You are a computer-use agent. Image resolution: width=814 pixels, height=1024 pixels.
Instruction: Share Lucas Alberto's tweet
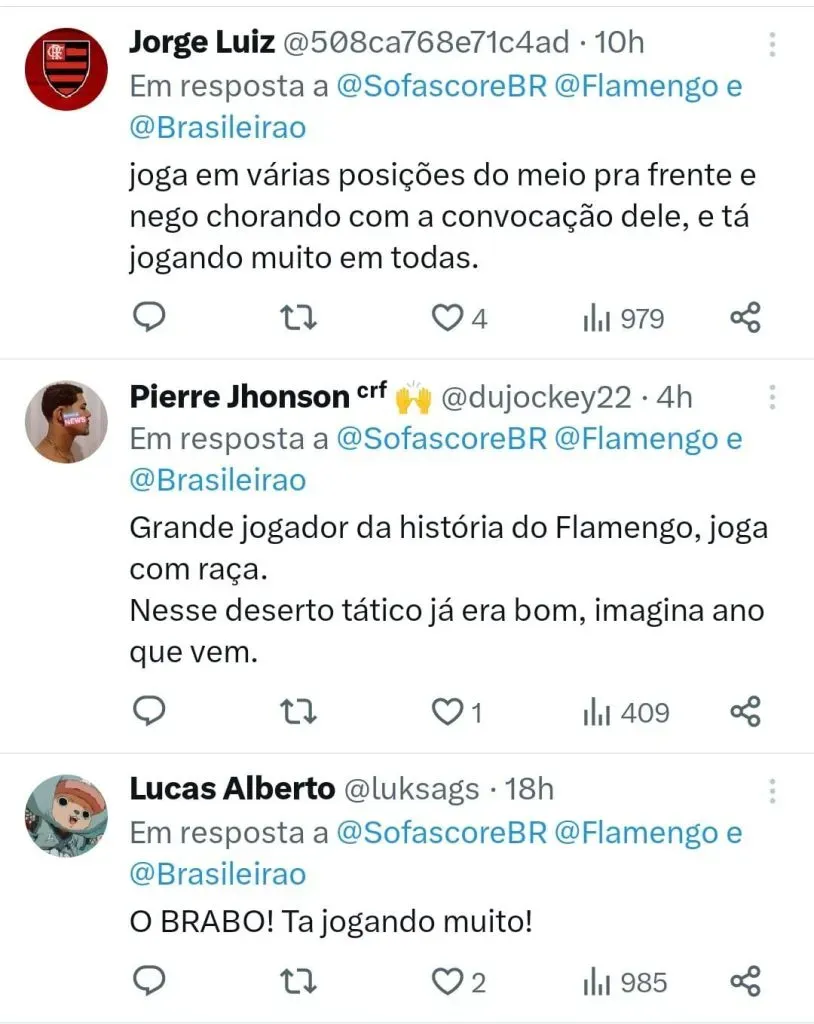(x=745, y=981)
